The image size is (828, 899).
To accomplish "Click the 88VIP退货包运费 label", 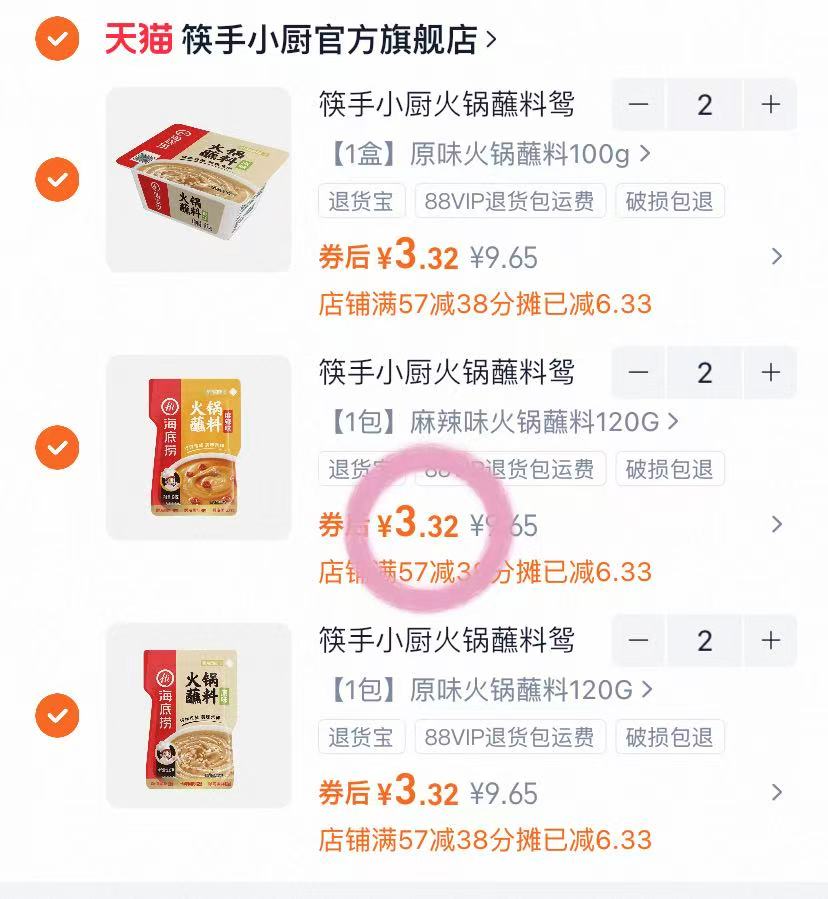I will coord(510,200).
